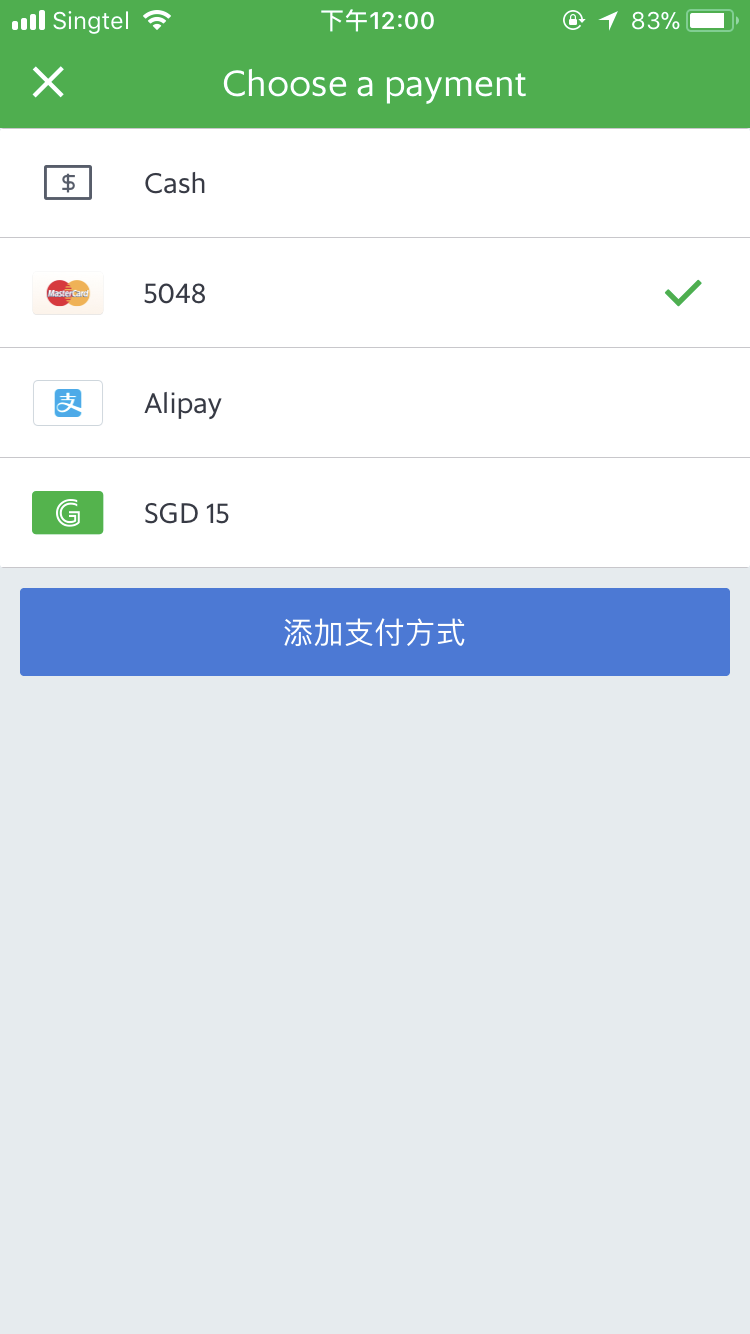The width and height of the screenshot is (750, 1334).
Task: Close the payment selection screen
Action: tap(47, 83)
